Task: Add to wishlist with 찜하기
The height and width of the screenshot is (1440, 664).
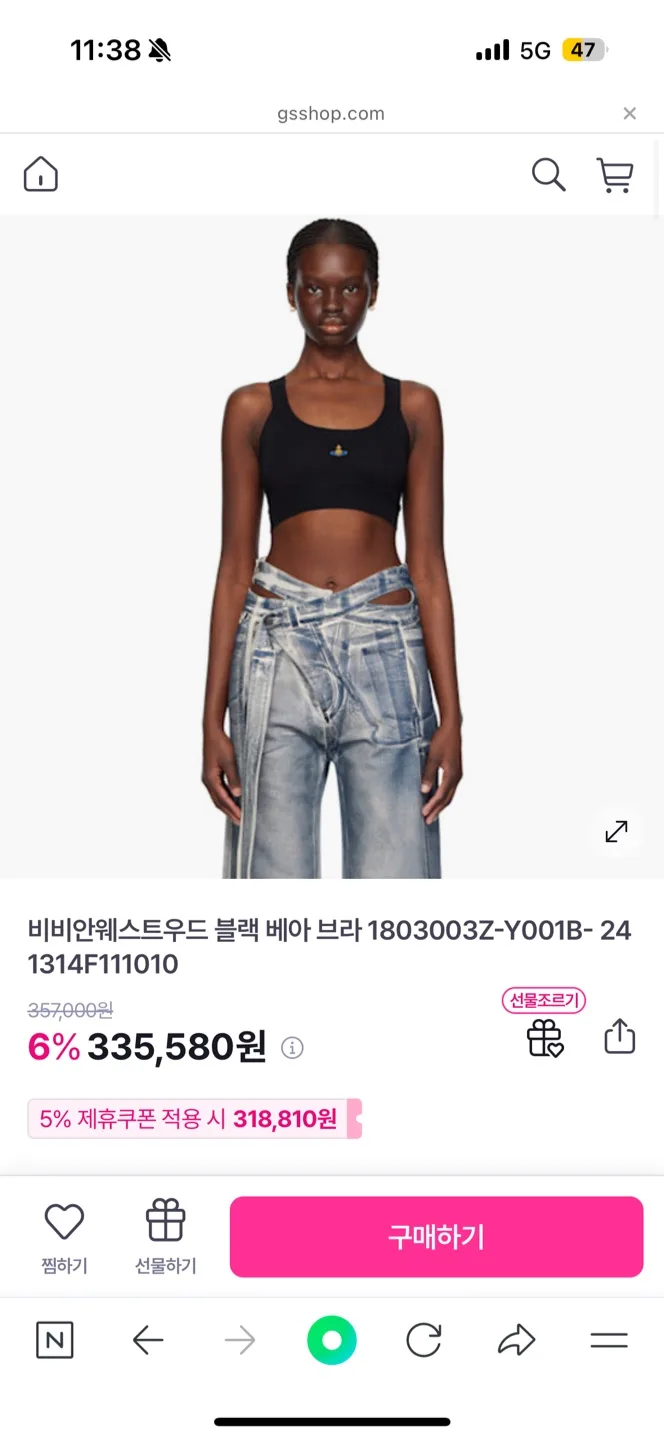Action: [x=65, y=1237]
